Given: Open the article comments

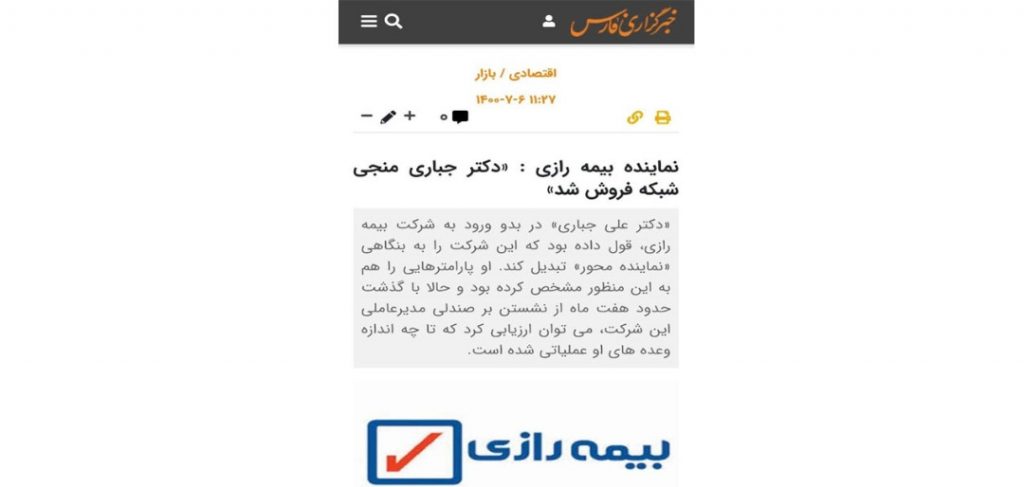Looking at the screenshot, I should click(459, 117).
